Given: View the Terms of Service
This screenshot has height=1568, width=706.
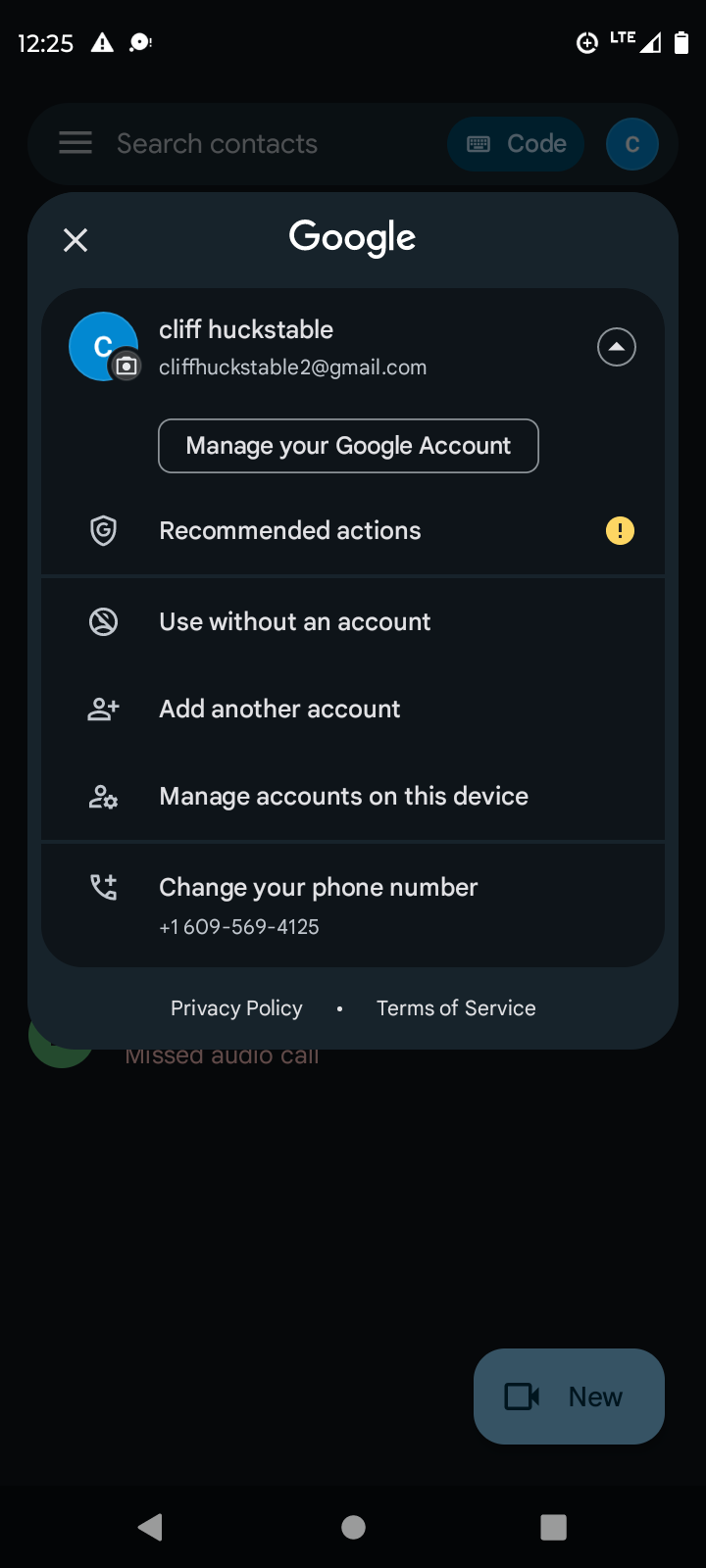Looking at the screenshot, I should pyautogui.click(x=456, y=1008).
